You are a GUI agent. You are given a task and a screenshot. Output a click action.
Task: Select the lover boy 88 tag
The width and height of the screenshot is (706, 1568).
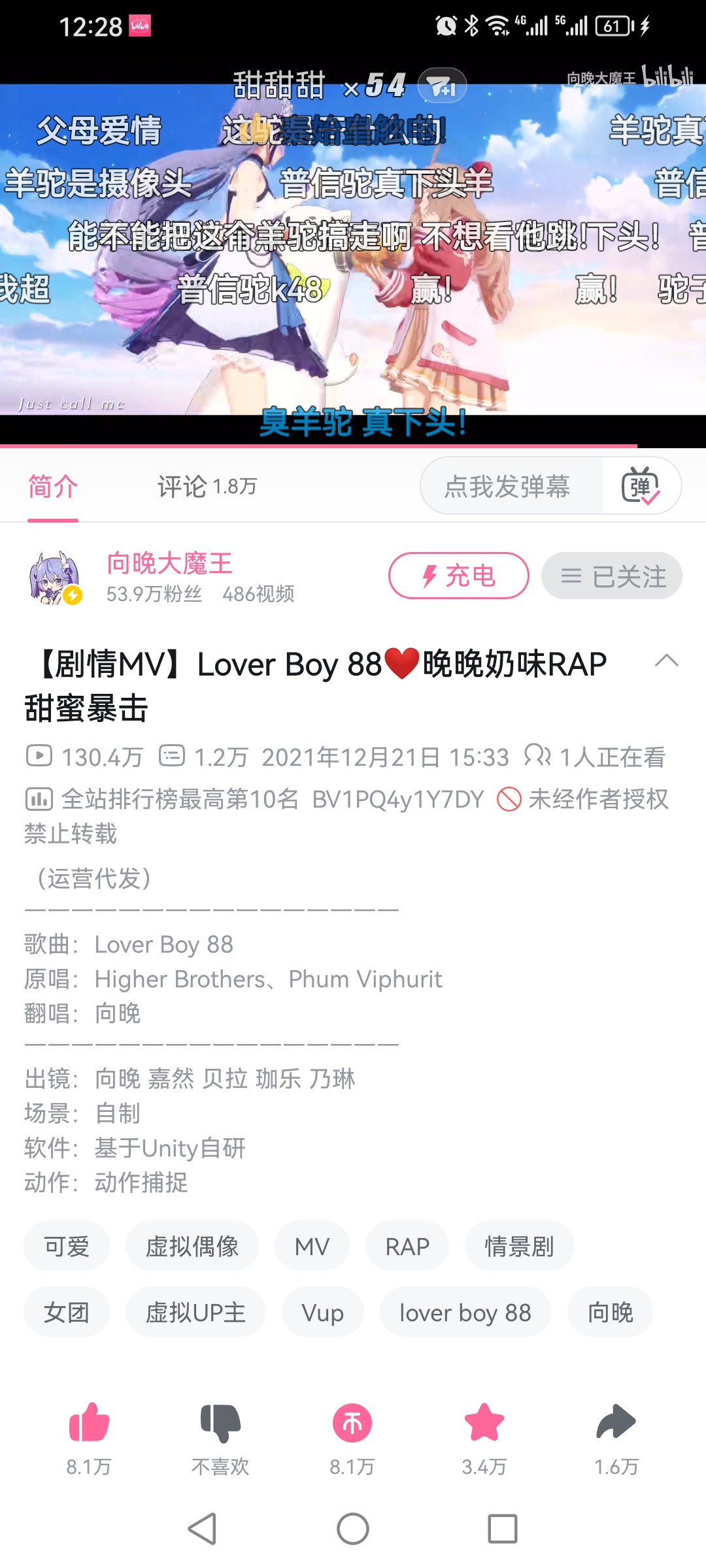[x=465, y=1313]
